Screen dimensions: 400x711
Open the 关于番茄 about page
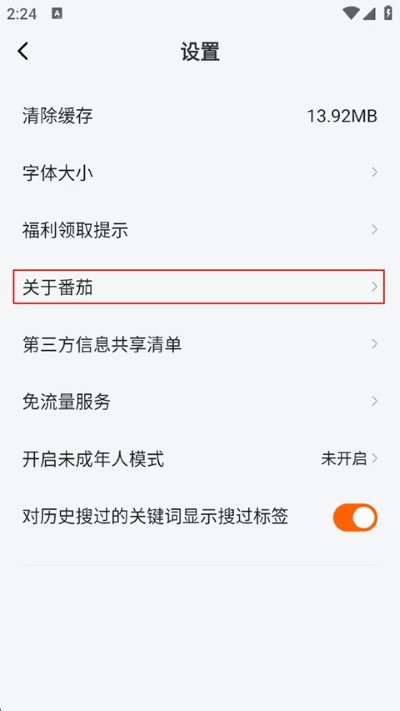pos(199,287)
